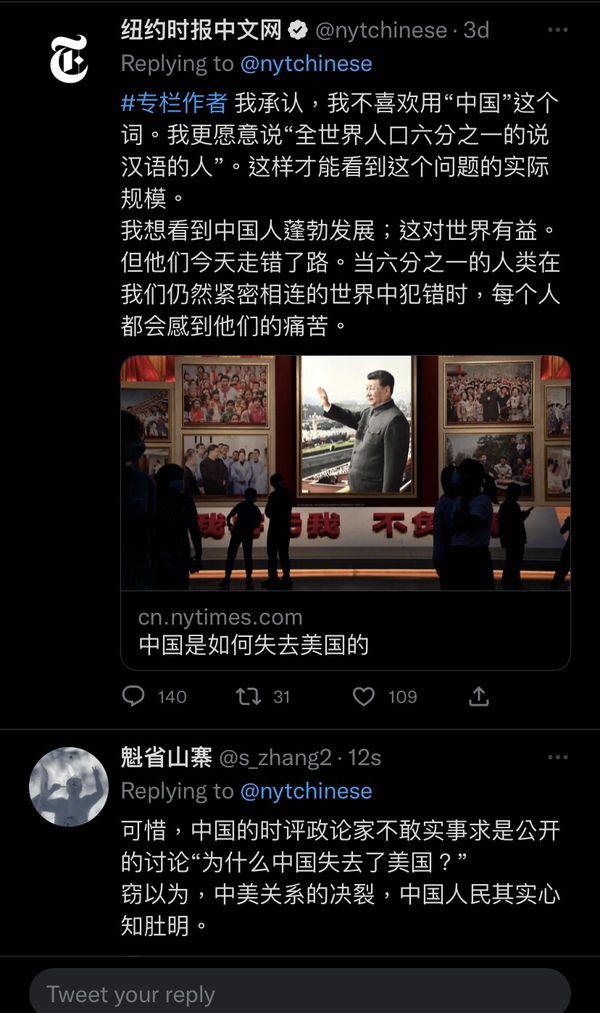The image size is (600, 1013).
Task: Open overflow menu on nytchinese tweet
Action: coord(557,30)
